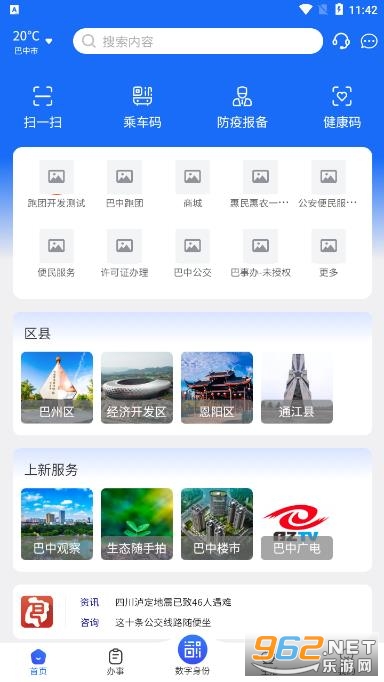Image resolution: width=384 pixels, height=682 pixels.
Task: Open the 巴州区 district card
Action: click(x=57, y=388)
